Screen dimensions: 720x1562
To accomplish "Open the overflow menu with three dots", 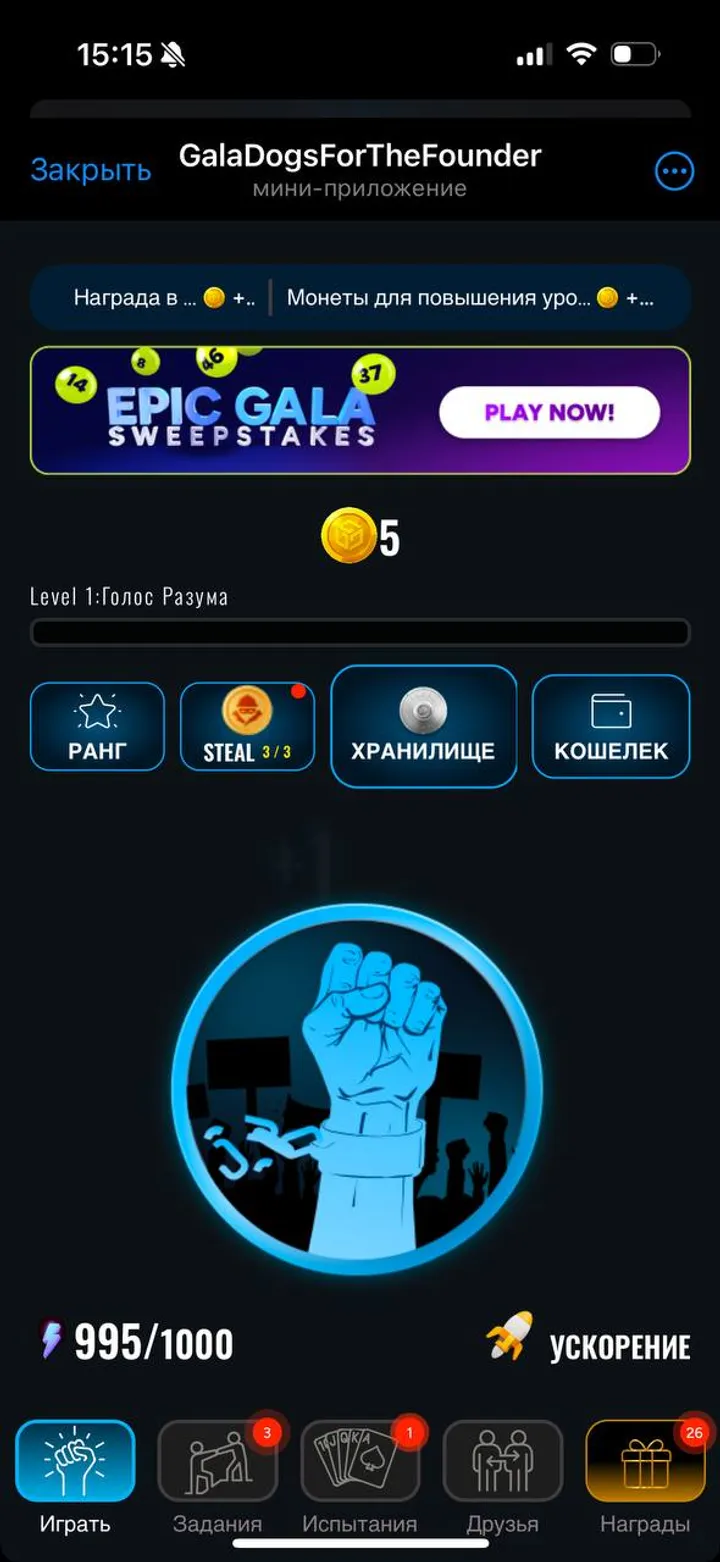I will (674, 171).
